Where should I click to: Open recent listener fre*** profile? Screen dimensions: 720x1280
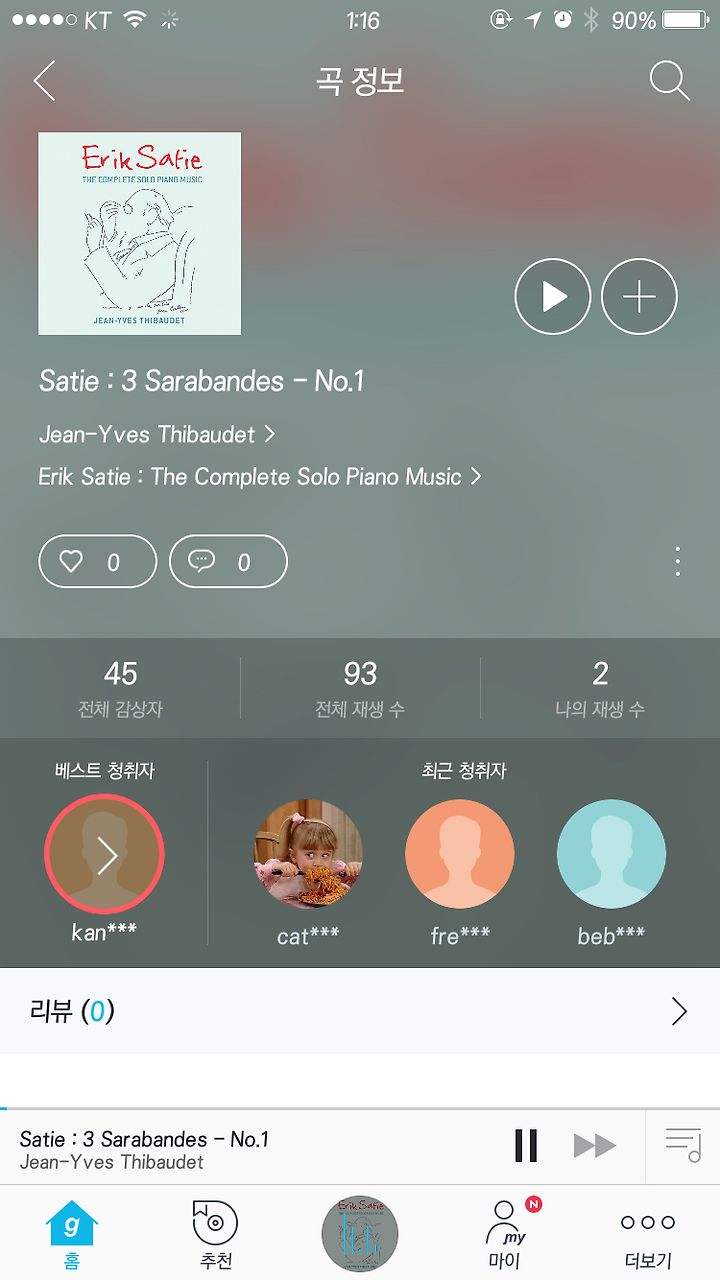click(x=460, y=854)
